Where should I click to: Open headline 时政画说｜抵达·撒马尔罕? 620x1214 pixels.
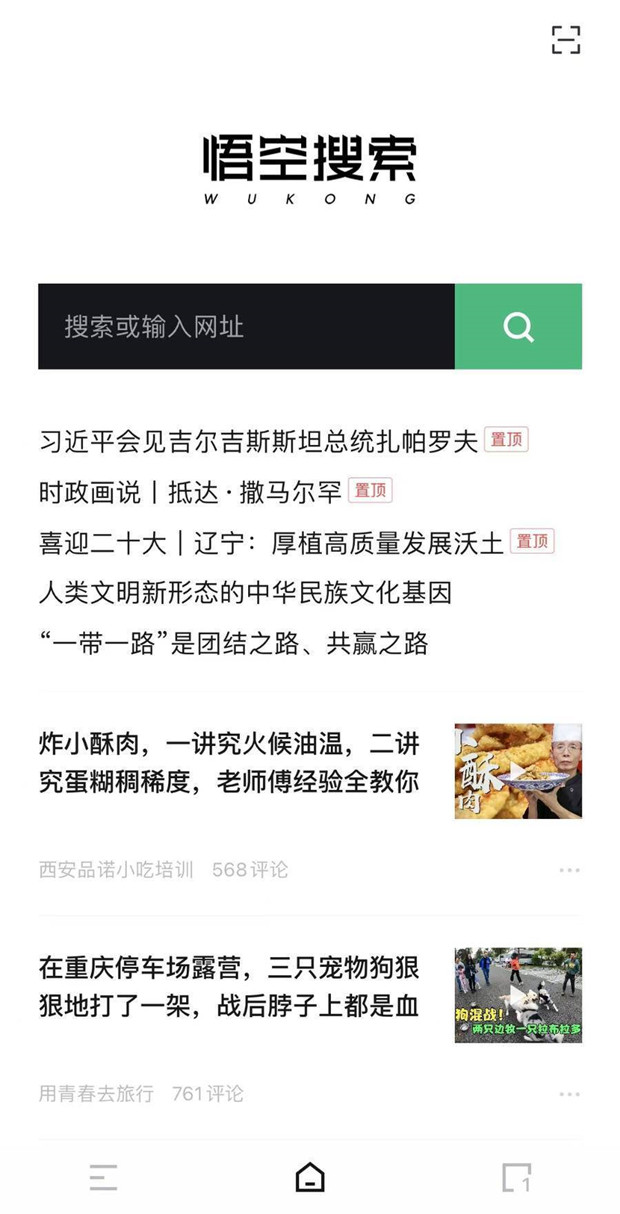[190, 492]
